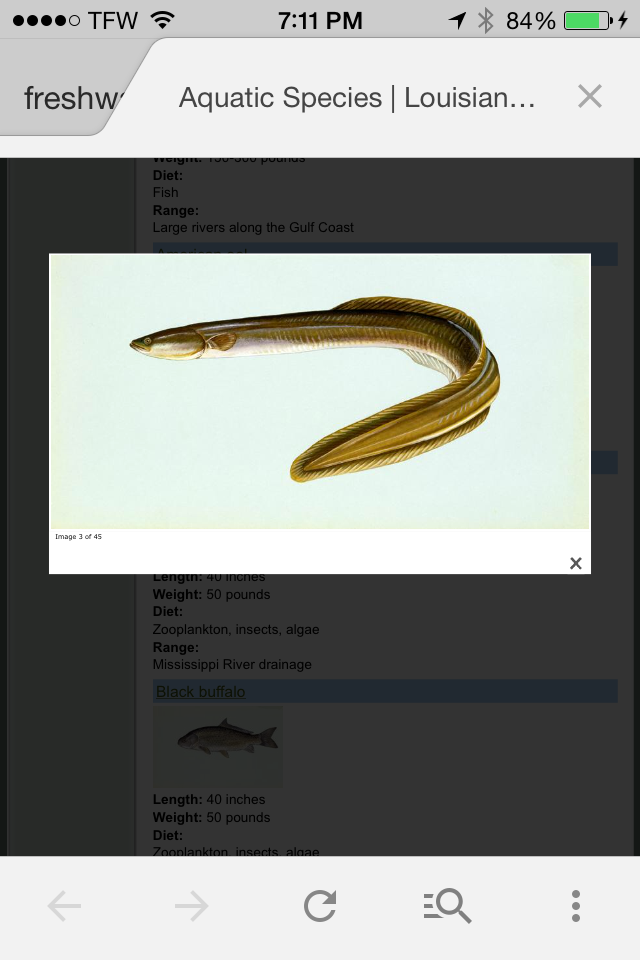640x960 pixels.
Task: Close the Aquatic Species browser tab
Action: (x=590, y=97)
